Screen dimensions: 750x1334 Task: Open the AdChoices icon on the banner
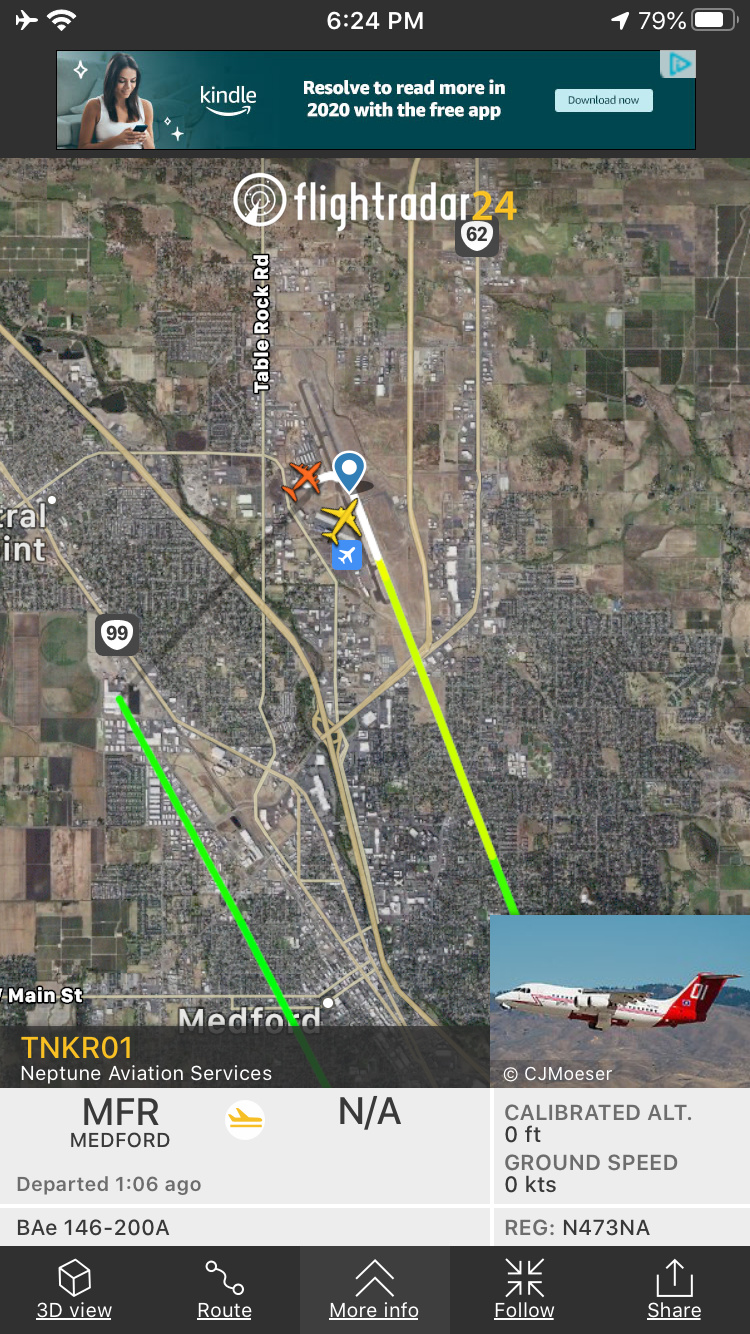[681, 65]
